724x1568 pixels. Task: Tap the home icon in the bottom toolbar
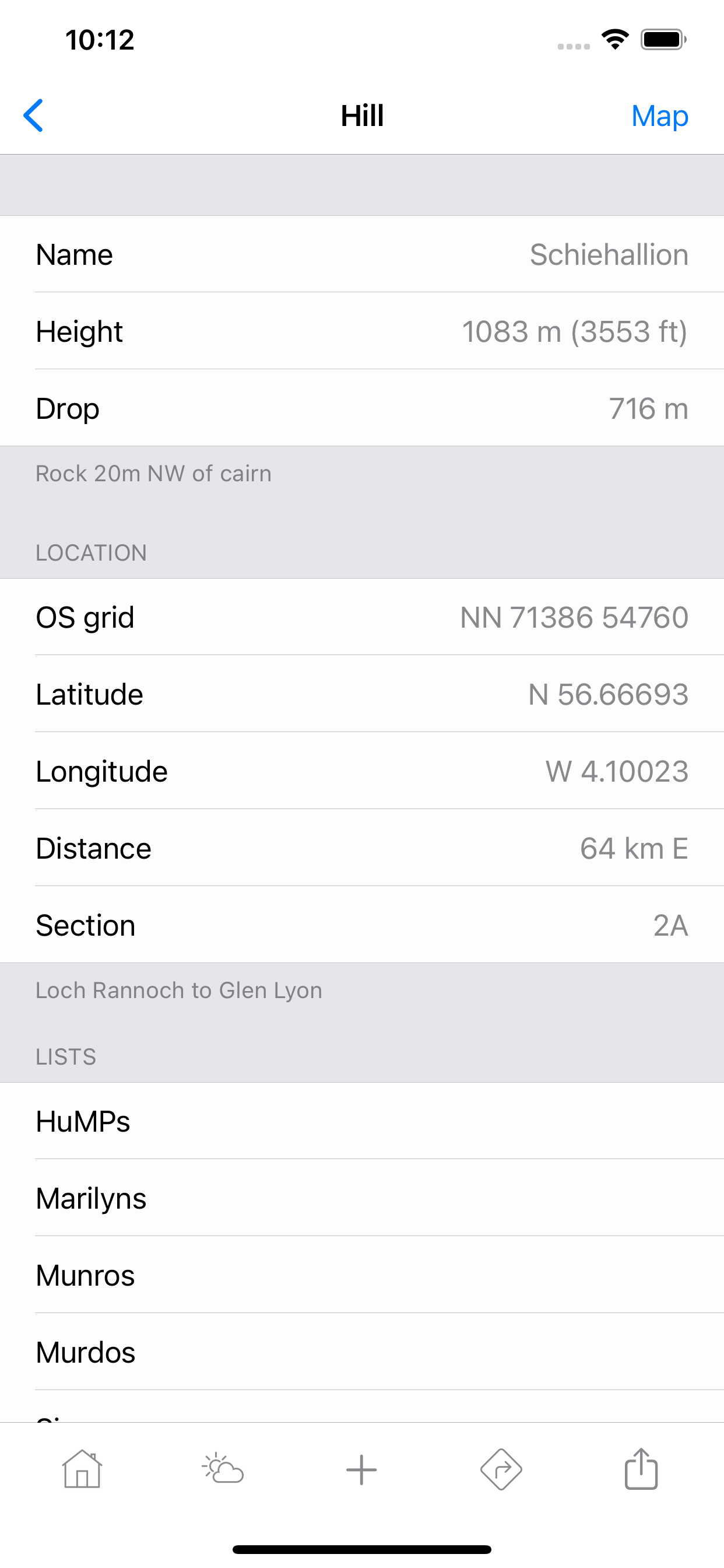[x=82, y=1469]
